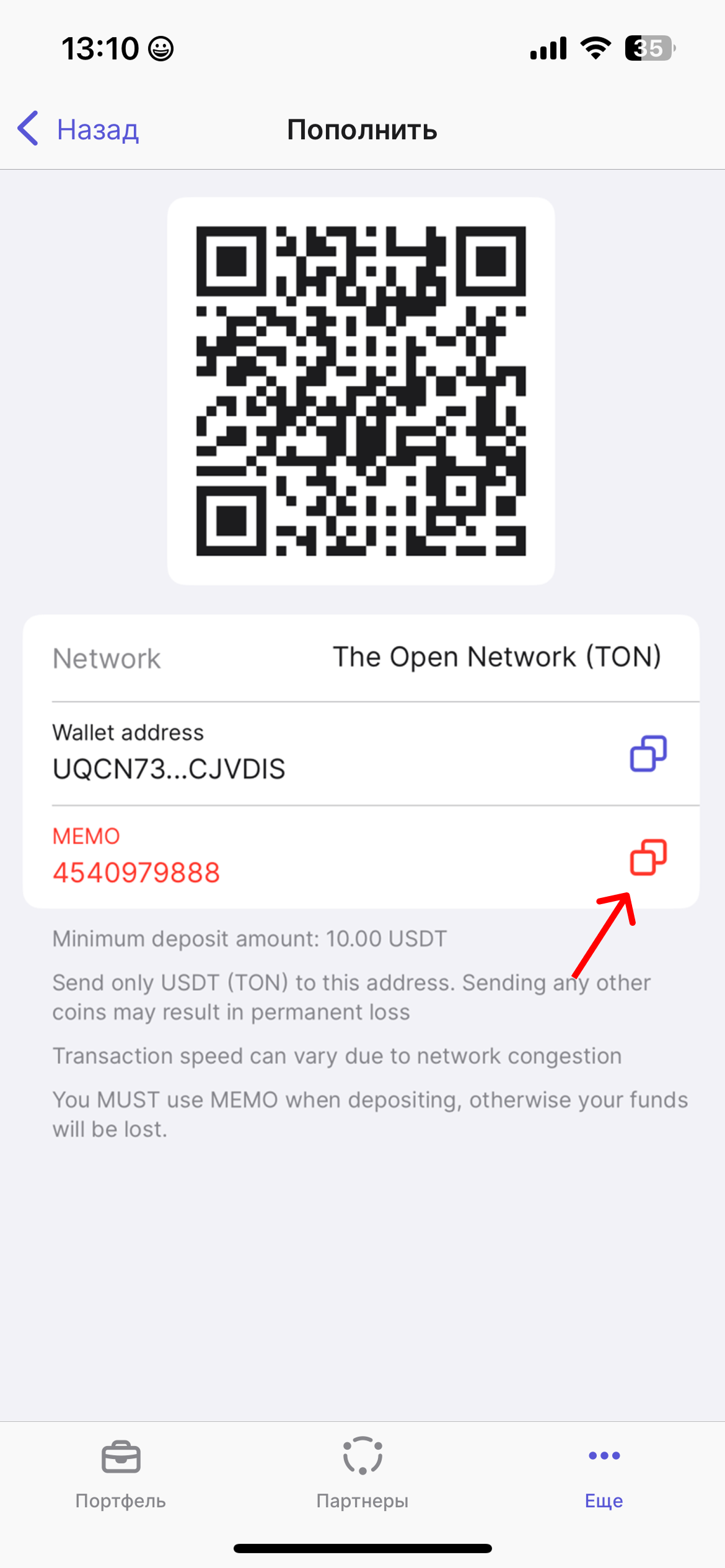Copy the wallet address UQCN73...CJVDIS

coord(648,754)
